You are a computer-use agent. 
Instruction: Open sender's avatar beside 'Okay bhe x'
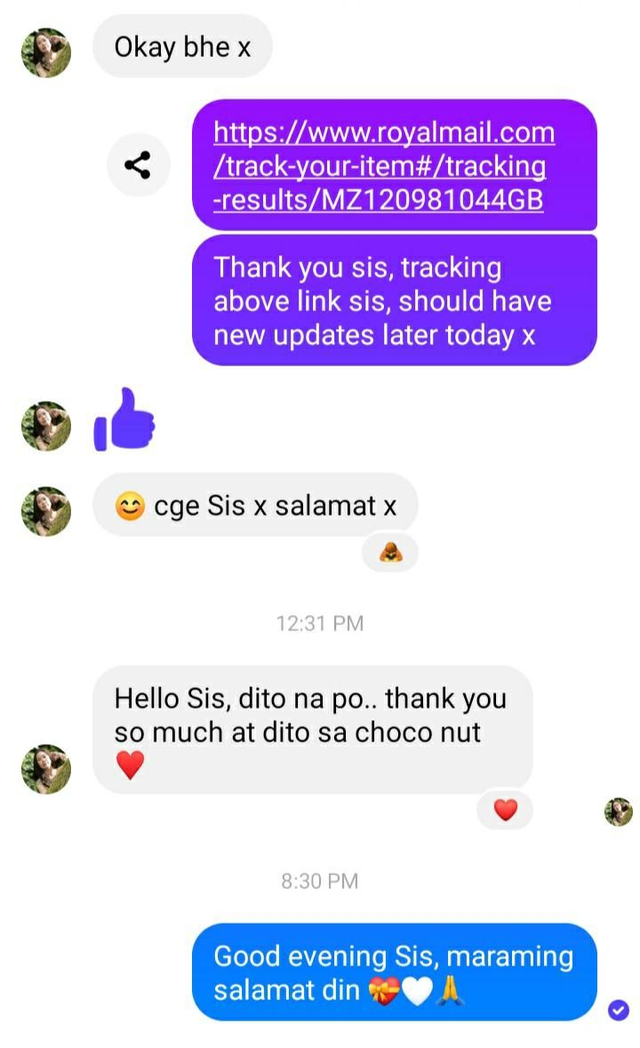click(x=46, y=52)
